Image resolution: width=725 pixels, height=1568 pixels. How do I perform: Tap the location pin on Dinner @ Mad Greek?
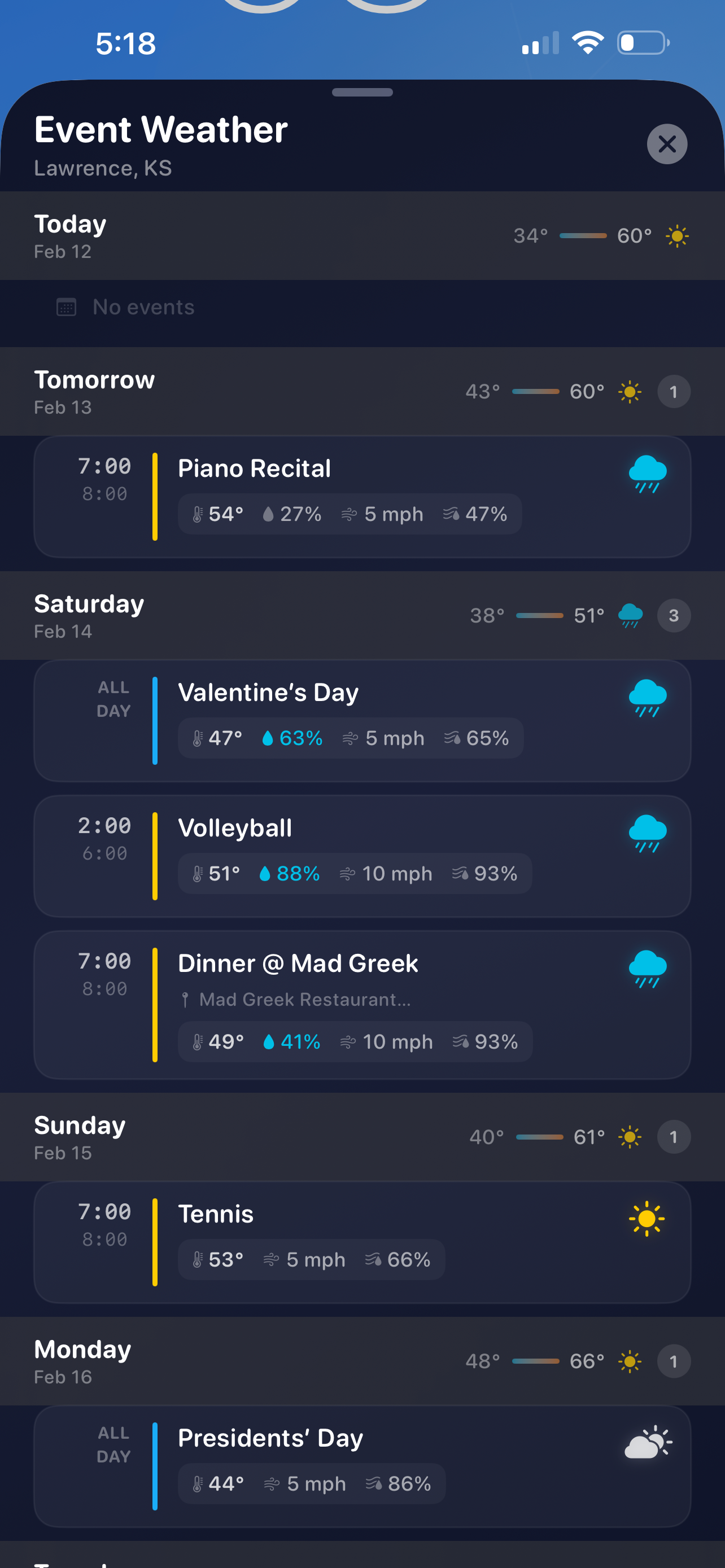186,999
